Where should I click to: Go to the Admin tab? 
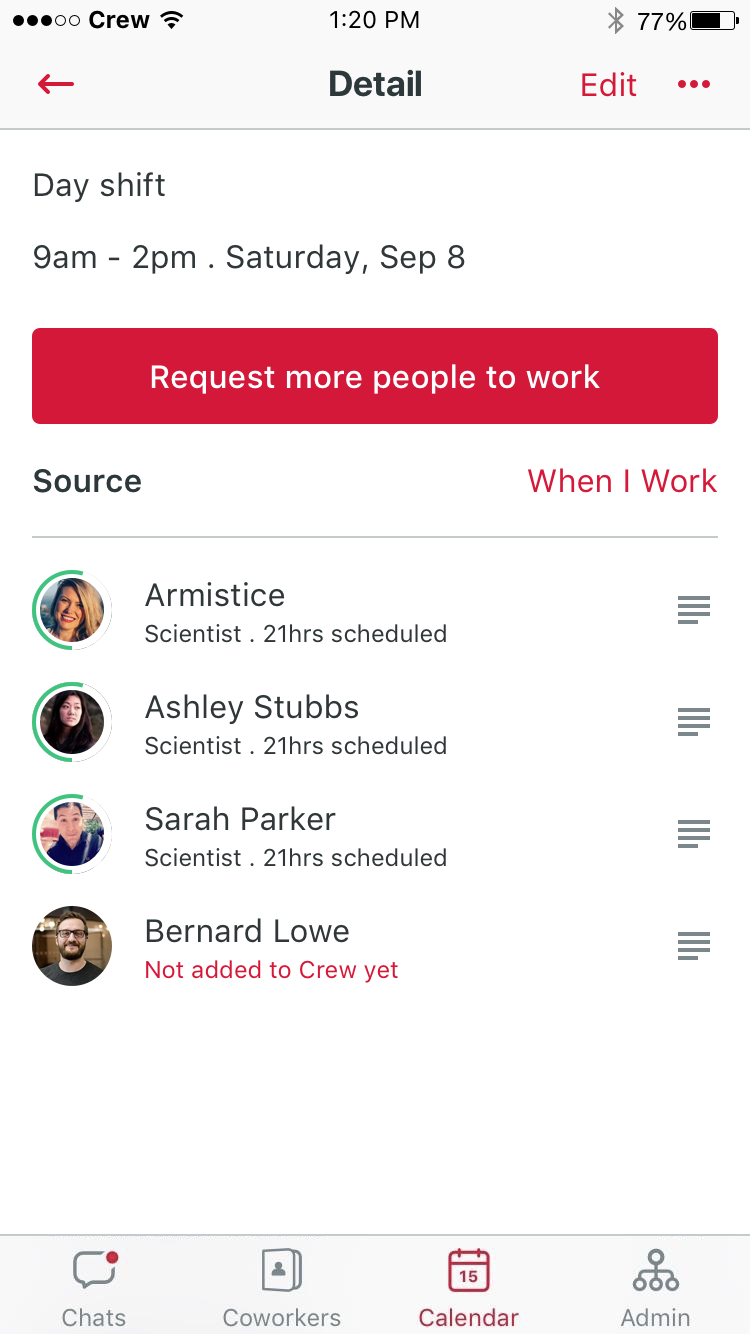[x=656, y=1288]
